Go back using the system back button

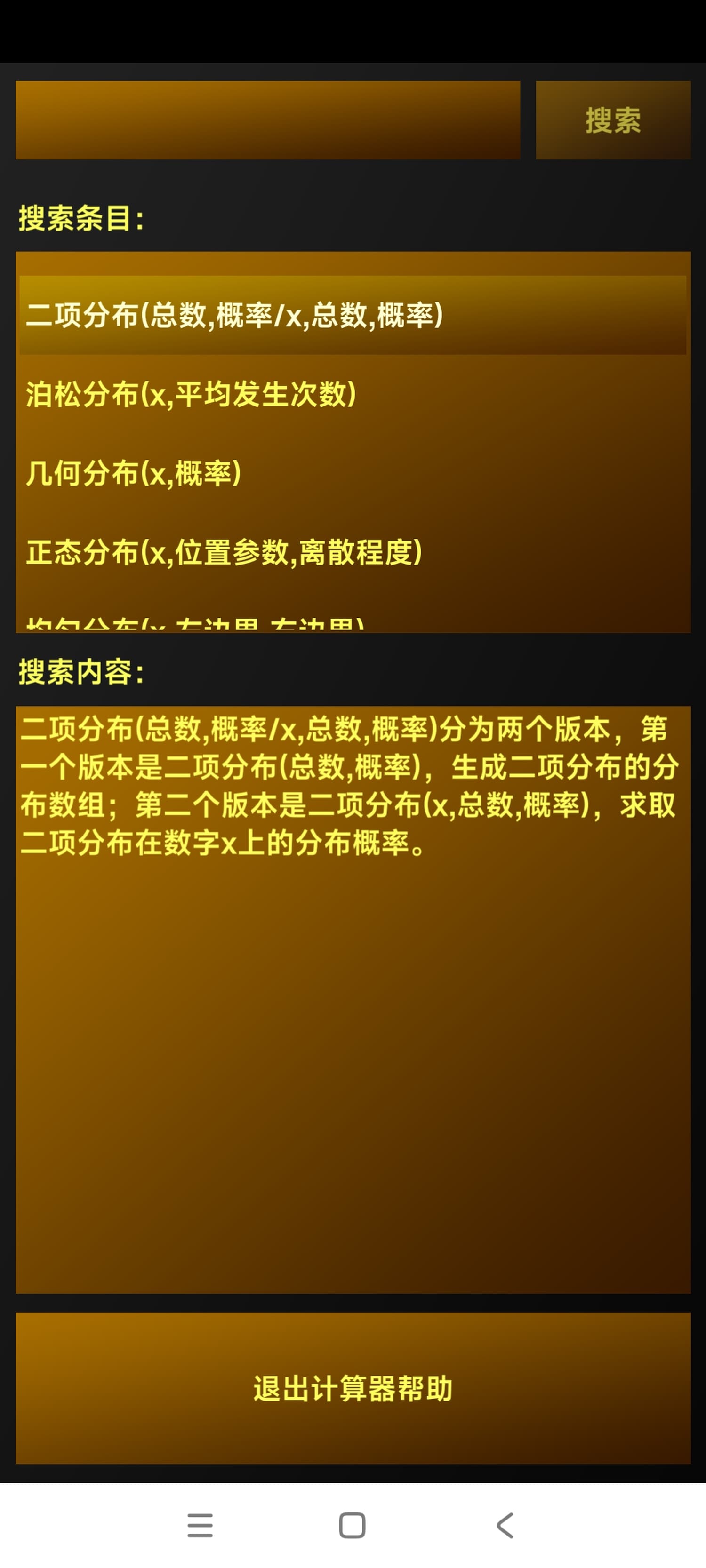(505, 1525)
